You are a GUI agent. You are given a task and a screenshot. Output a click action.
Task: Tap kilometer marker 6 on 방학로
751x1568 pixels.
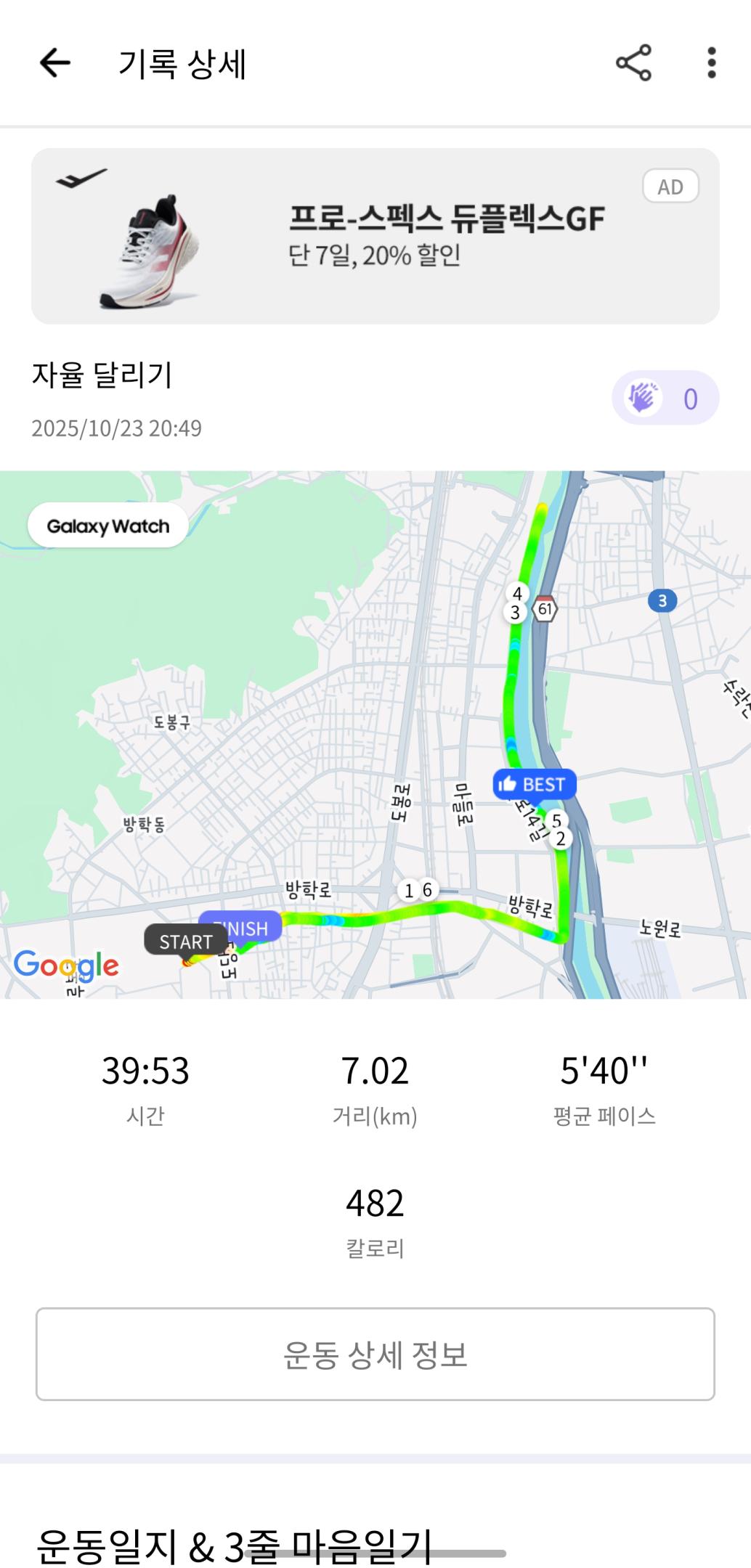tap(426, 887)
